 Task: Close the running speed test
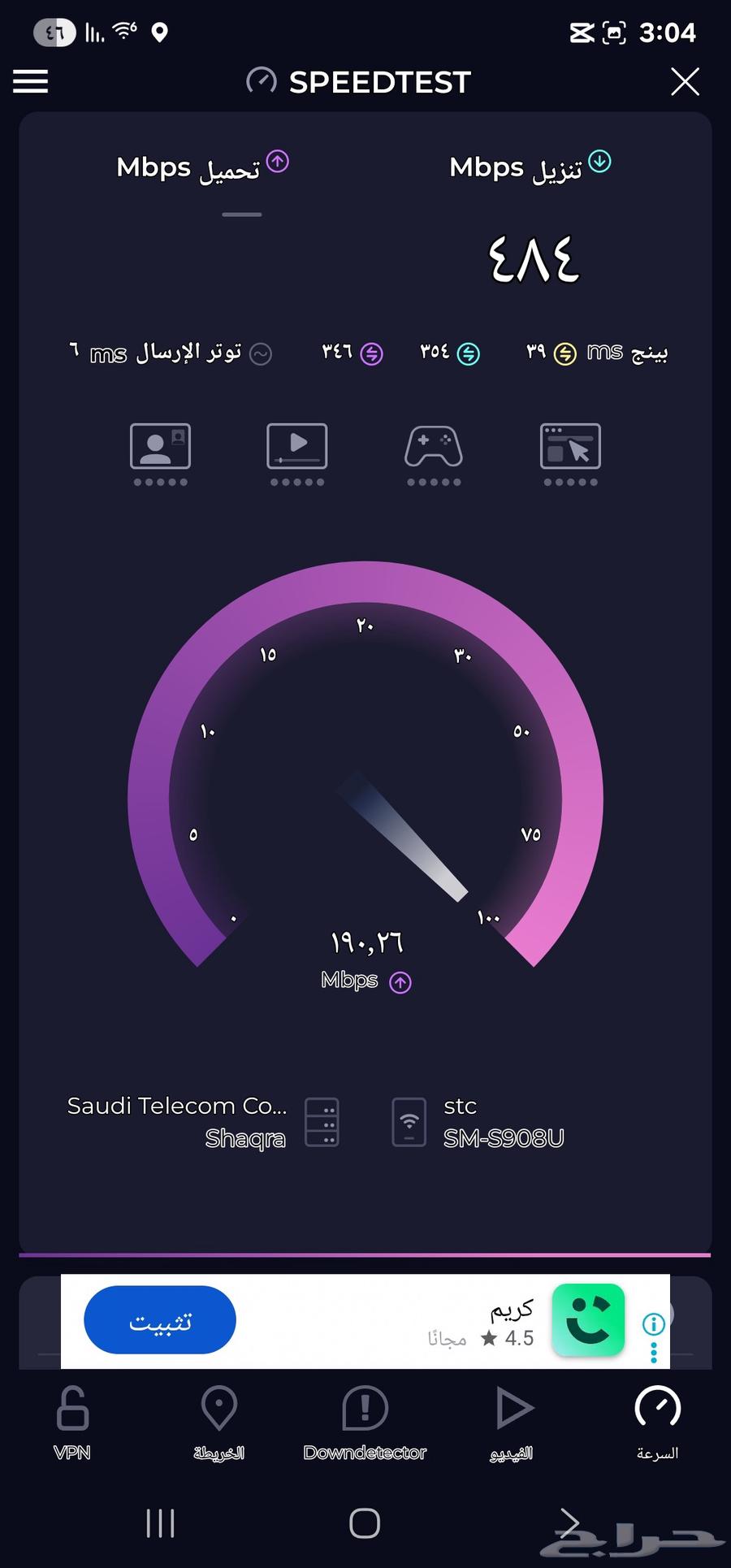tap(685, 81)
